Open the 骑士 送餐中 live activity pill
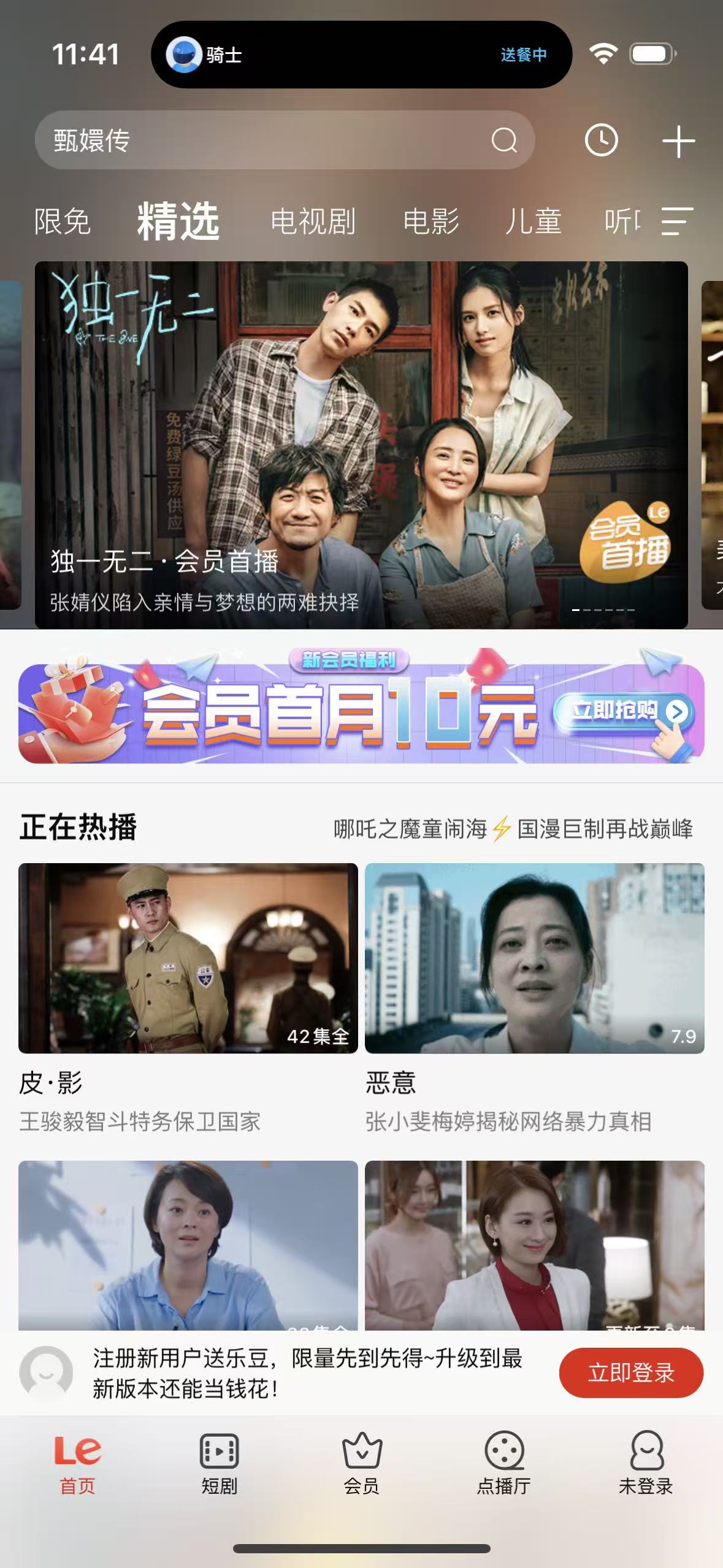 tap(361, 55)
